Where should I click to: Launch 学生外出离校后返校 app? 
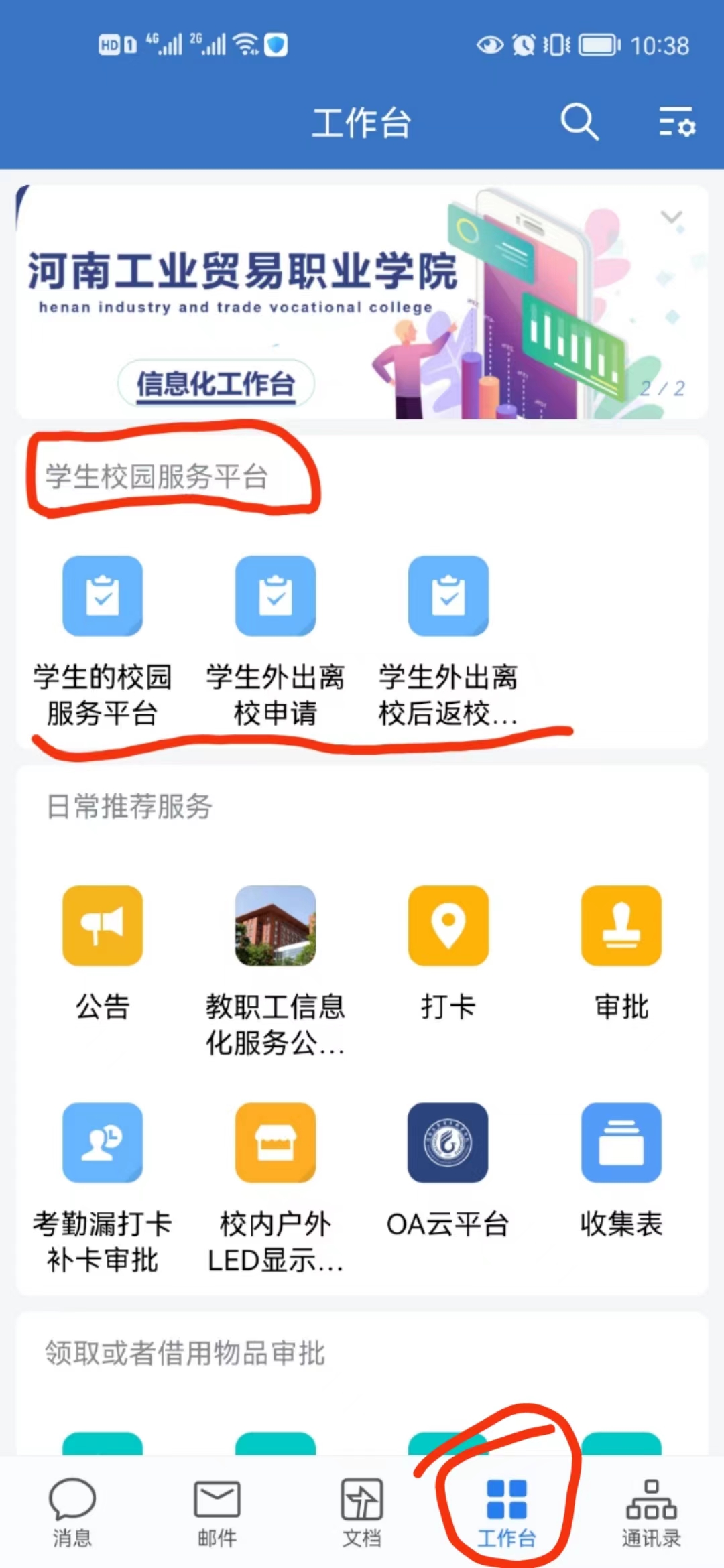tap(448, 596)
